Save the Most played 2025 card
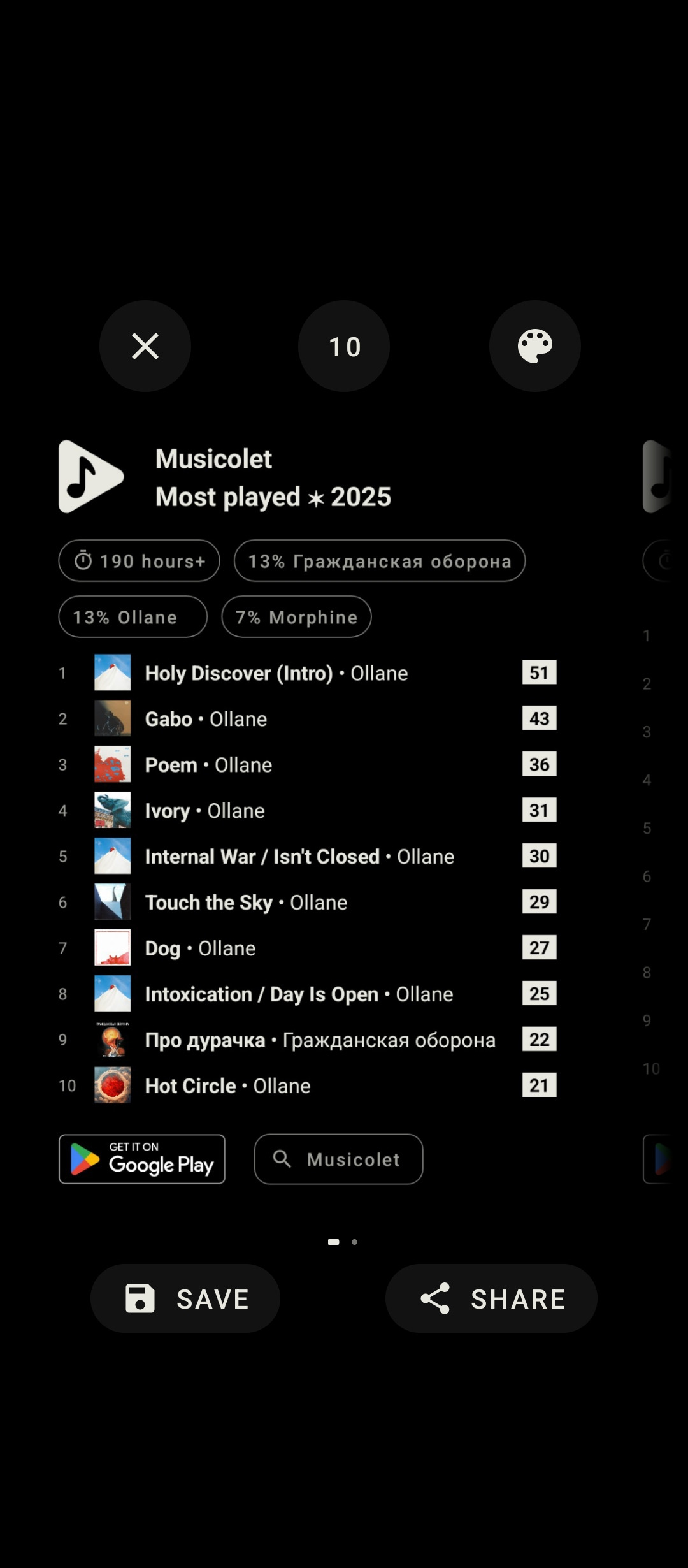Image resolution: width=688 pixels, height=1568 pixels. 185,1298
